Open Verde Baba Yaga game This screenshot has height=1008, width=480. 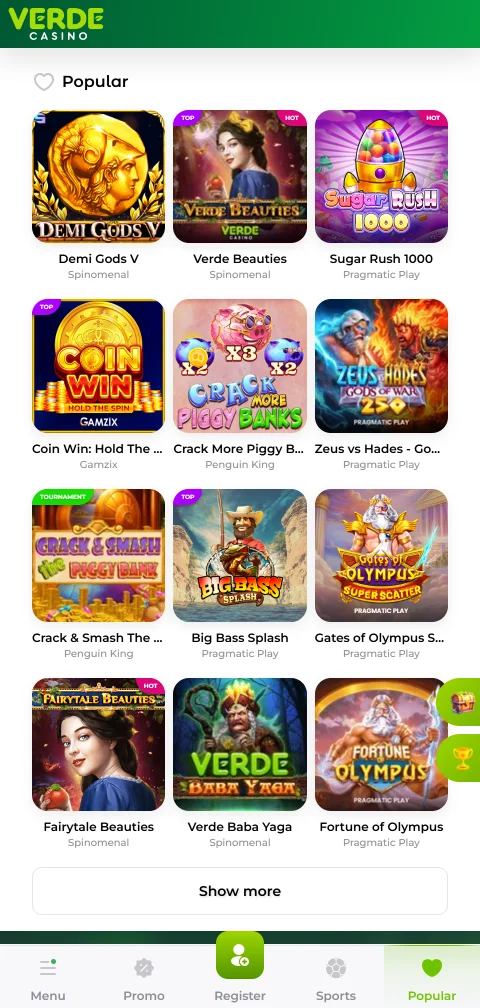pos(240,744)
